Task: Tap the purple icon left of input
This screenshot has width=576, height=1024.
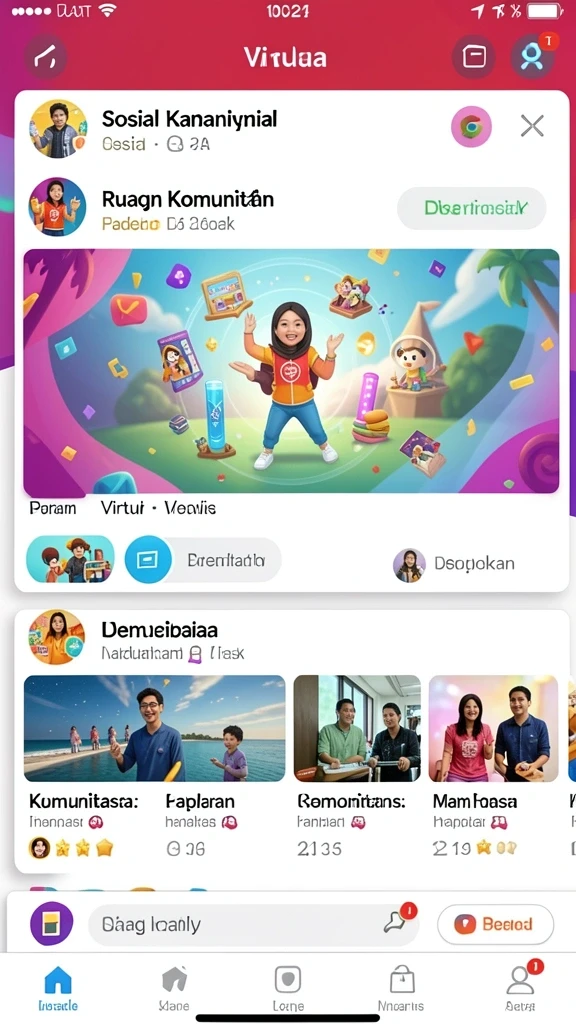Action: click(x=52, y=923)
